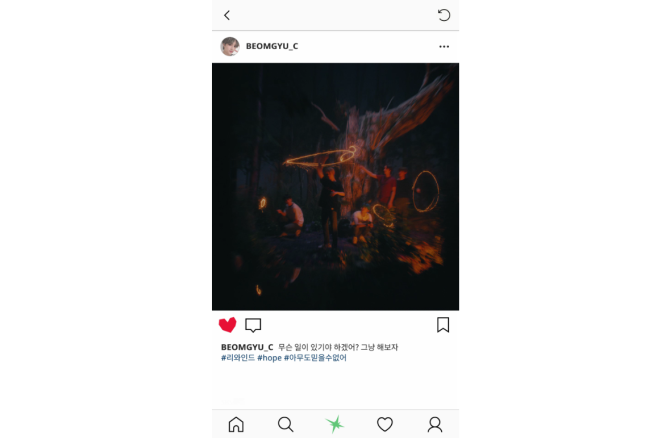670x438 pixels.
Task: Open the #hope hashtag
Action: coord(269,358)
